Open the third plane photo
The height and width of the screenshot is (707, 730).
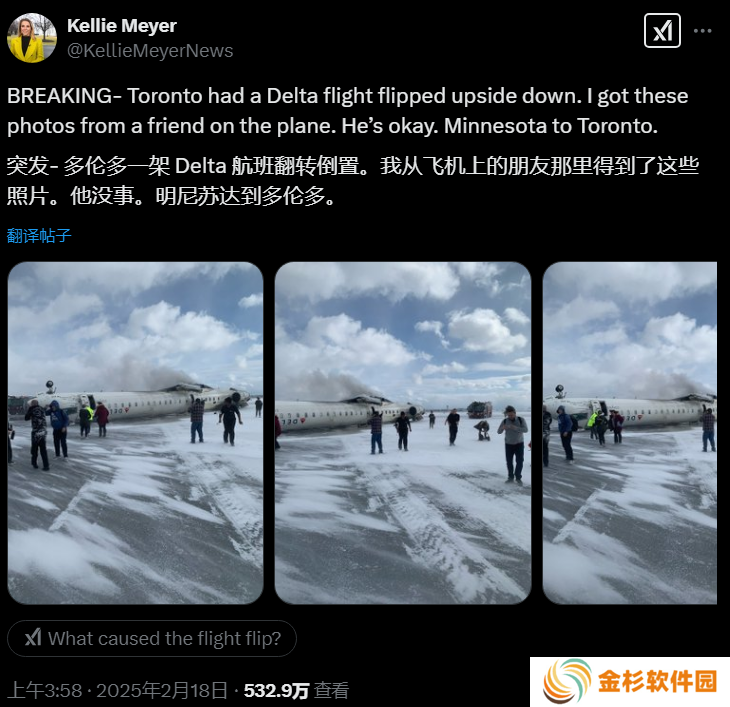(630, 432)
